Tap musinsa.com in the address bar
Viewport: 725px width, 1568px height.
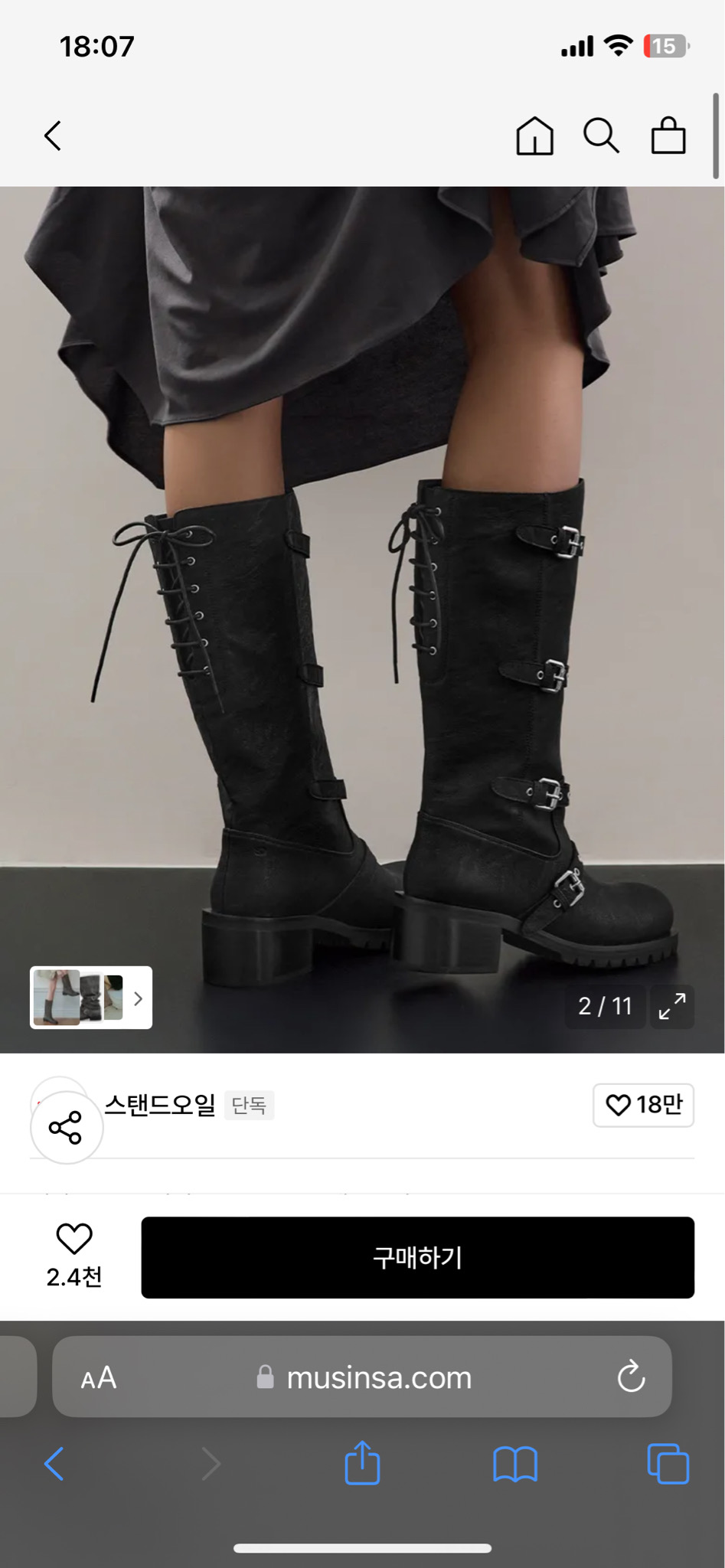377,1377
